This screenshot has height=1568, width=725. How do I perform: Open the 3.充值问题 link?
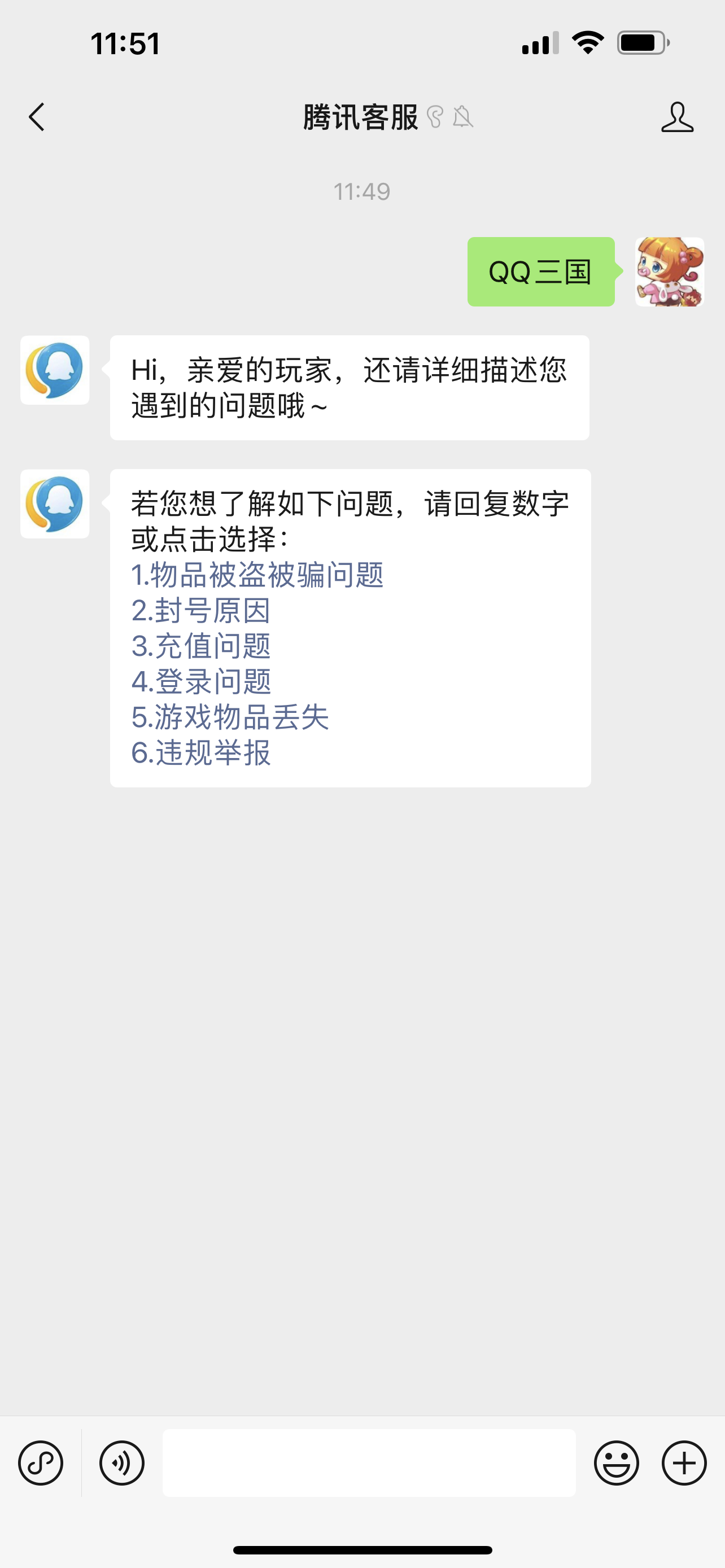point(201,646)
